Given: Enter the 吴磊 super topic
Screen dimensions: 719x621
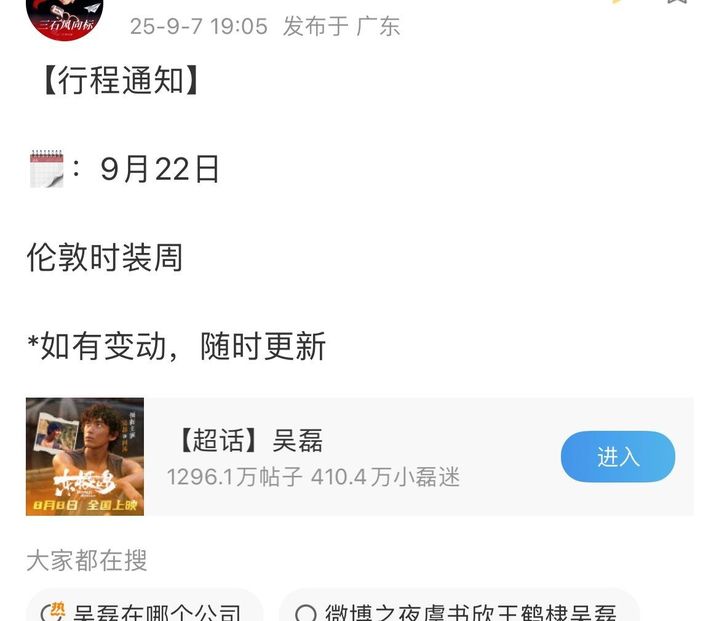Looking at the screenshot, I should coord(617,457).
